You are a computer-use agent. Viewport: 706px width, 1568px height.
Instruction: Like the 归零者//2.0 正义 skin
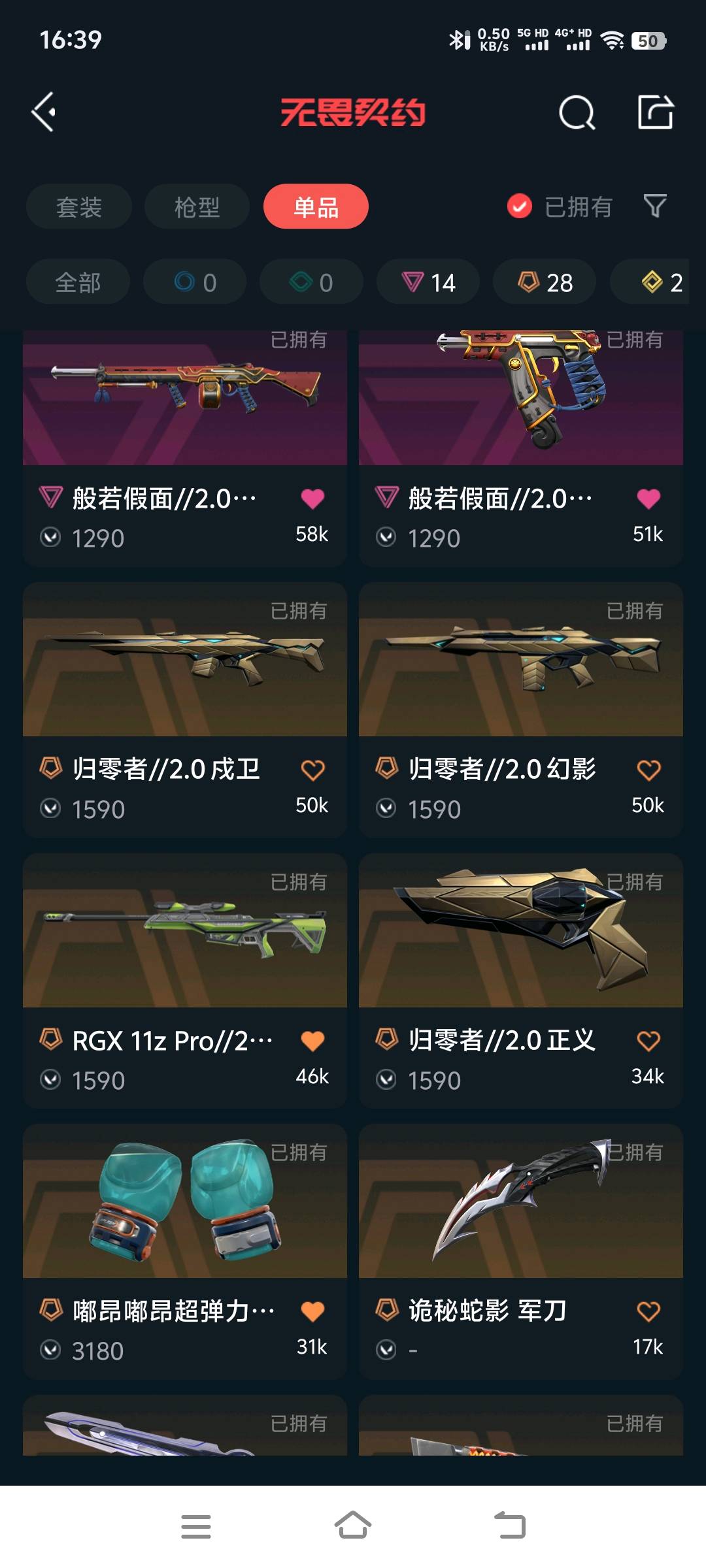pos(648,1041)
